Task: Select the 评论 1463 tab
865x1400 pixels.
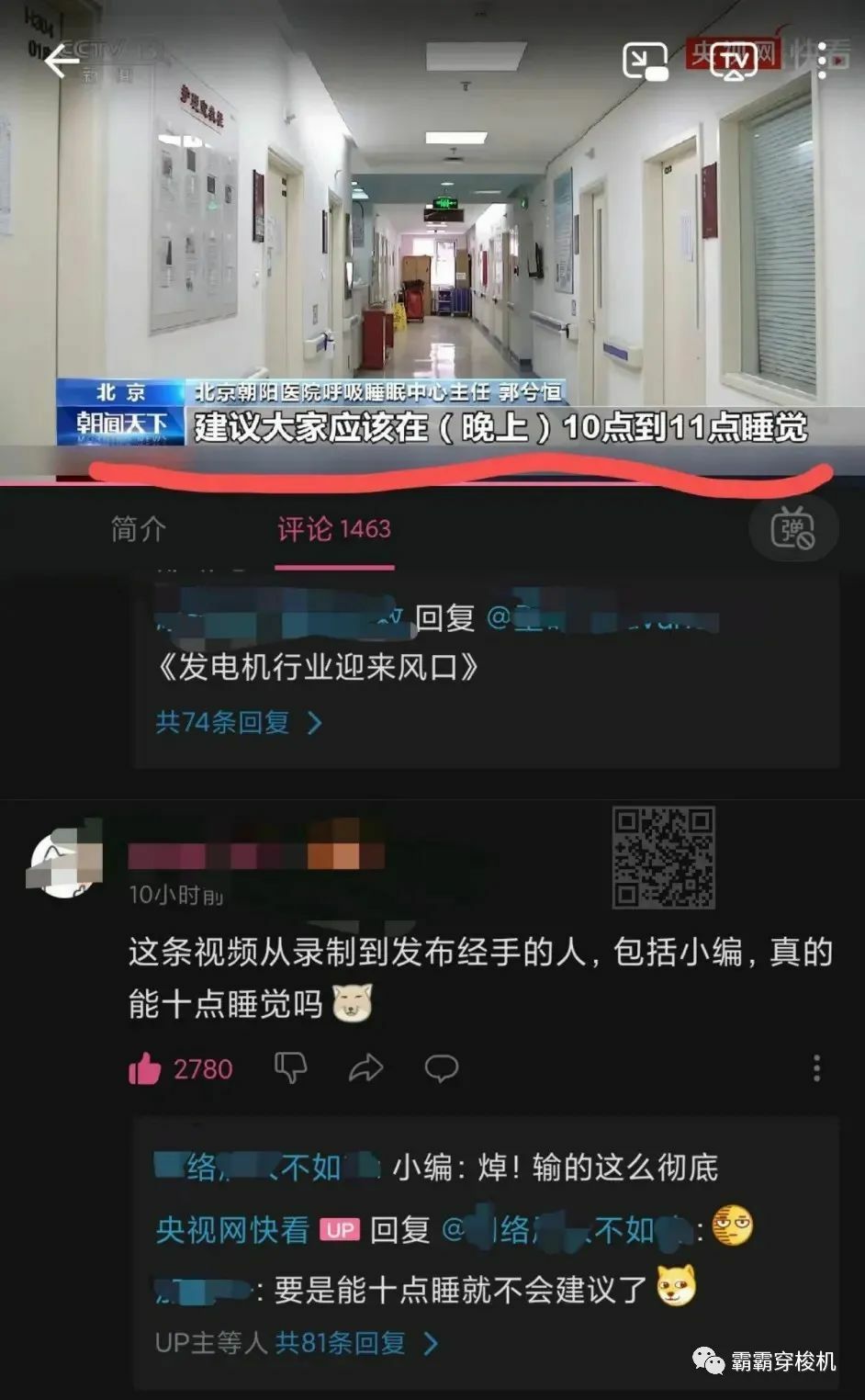Action: pos(334,529)
